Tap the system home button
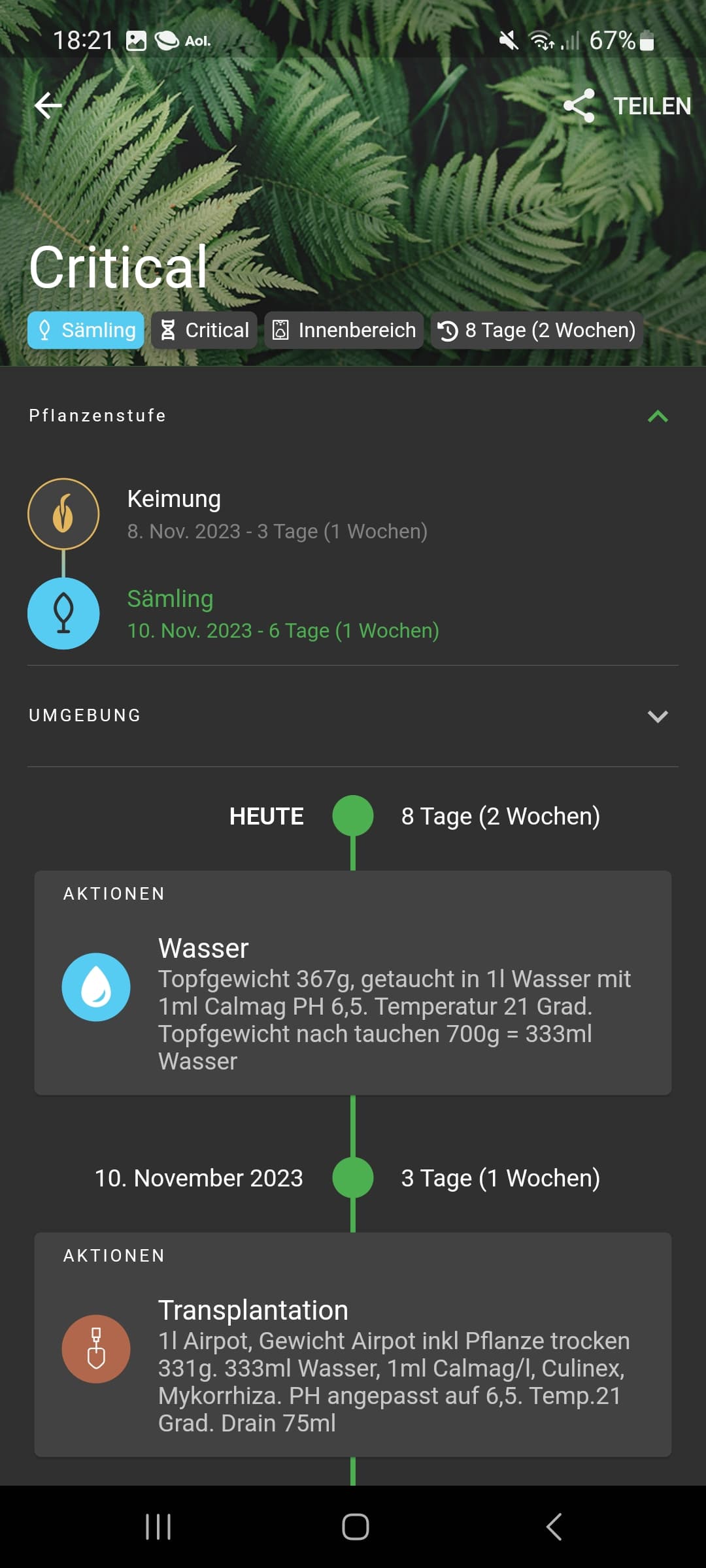Viewport: 706px width, 1568px height. coord(355,1527)
